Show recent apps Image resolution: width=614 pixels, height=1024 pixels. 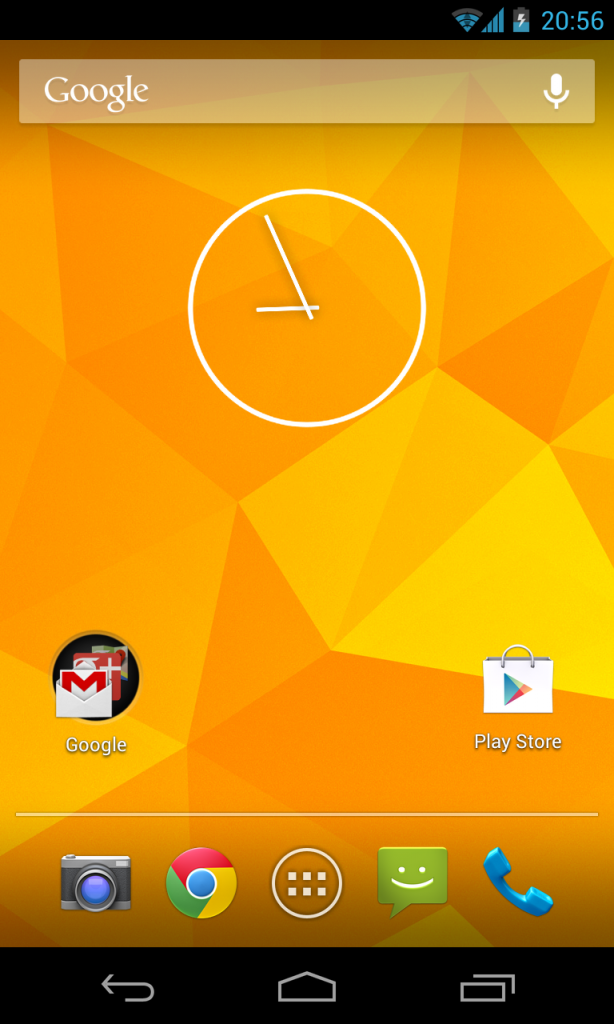pos(487,988)
